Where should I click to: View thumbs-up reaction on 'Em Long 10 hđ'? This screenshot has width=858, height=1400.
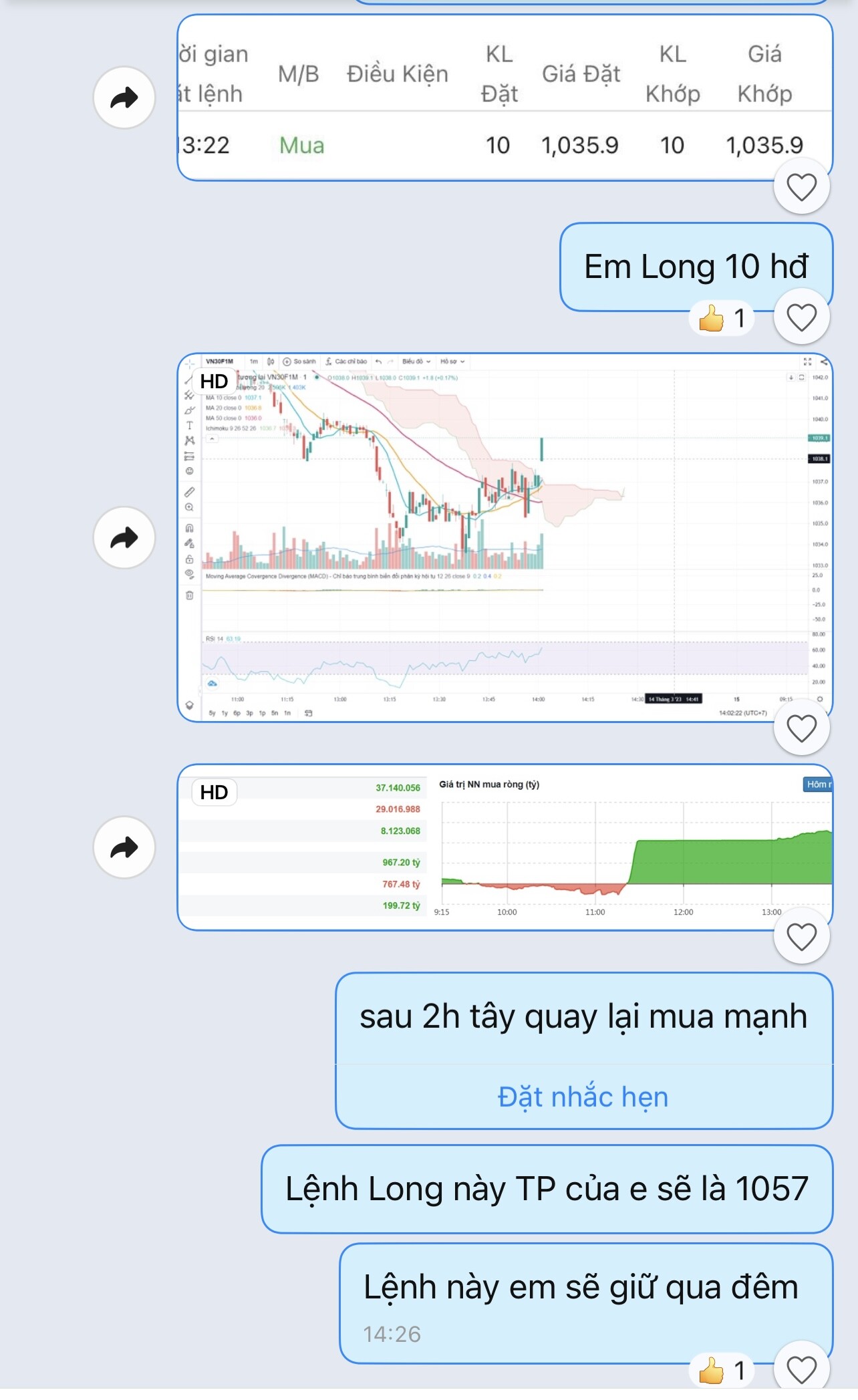coord(722,318)
